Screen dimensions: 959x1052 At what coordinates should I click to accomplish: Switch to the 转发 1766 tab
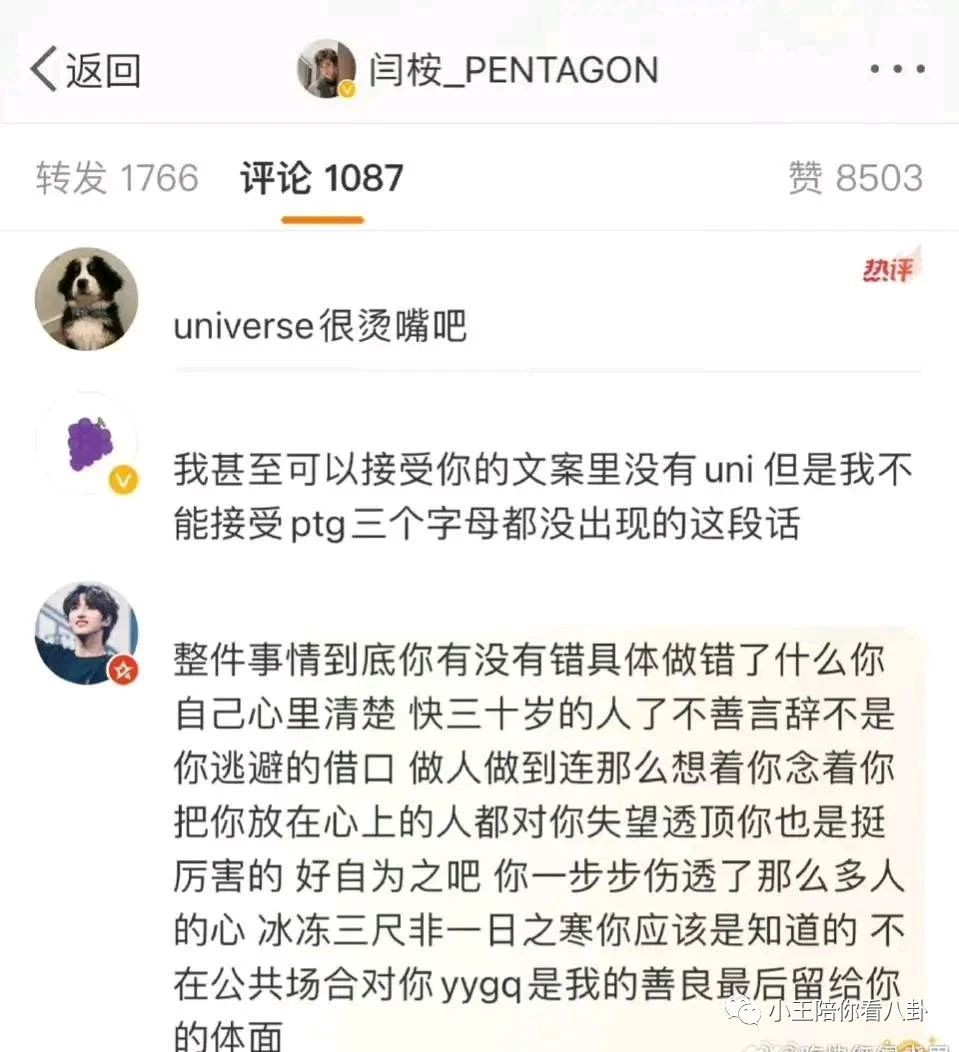[117, 178]
